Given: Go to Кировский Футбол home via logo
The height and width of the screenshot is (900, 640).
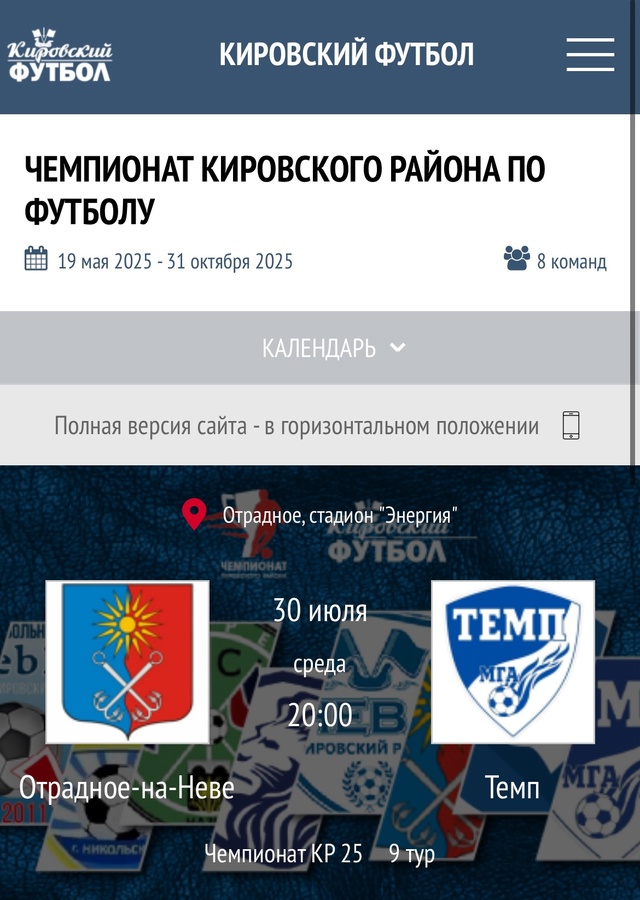Looking at the screenshot, I should click(60, 57).
